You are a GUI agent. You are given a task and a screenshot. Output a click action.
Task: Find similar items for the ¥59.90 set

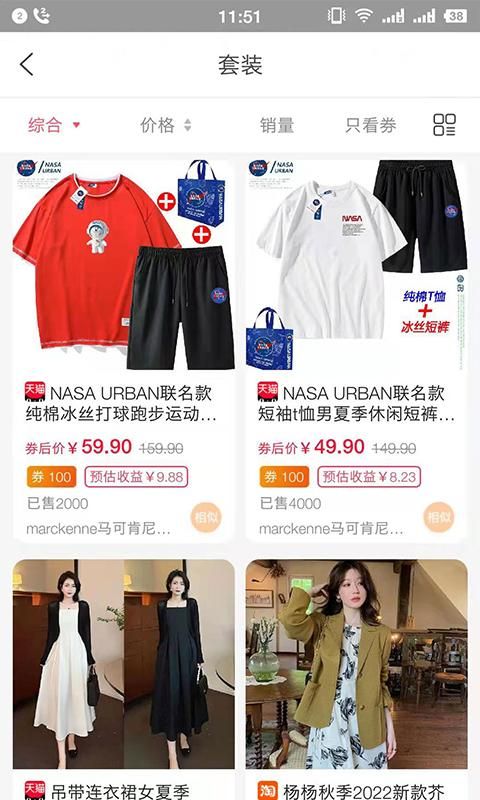pyautogui.click(x=207, y=517)
